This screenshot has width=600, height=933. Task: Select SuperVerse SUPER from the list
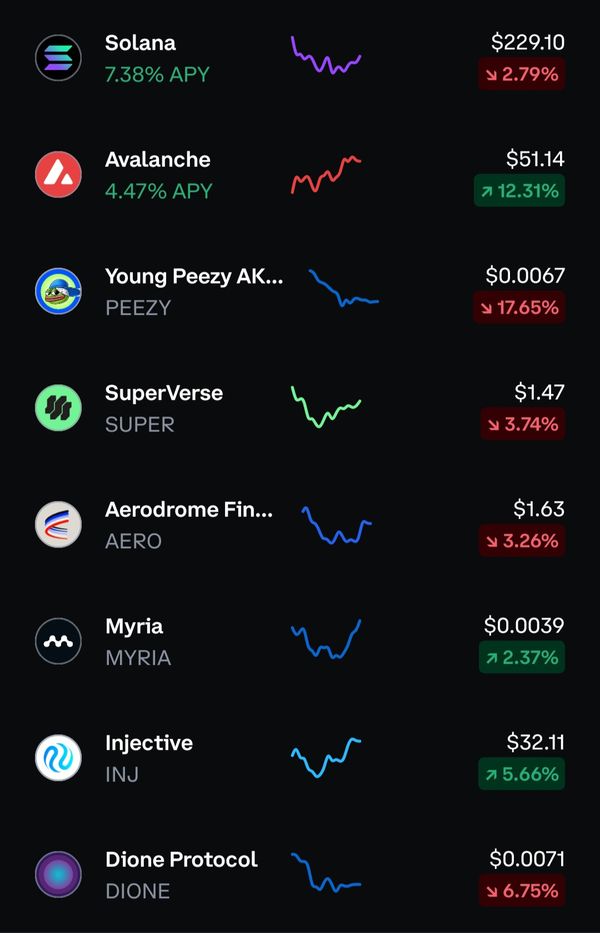coord(300,408)
